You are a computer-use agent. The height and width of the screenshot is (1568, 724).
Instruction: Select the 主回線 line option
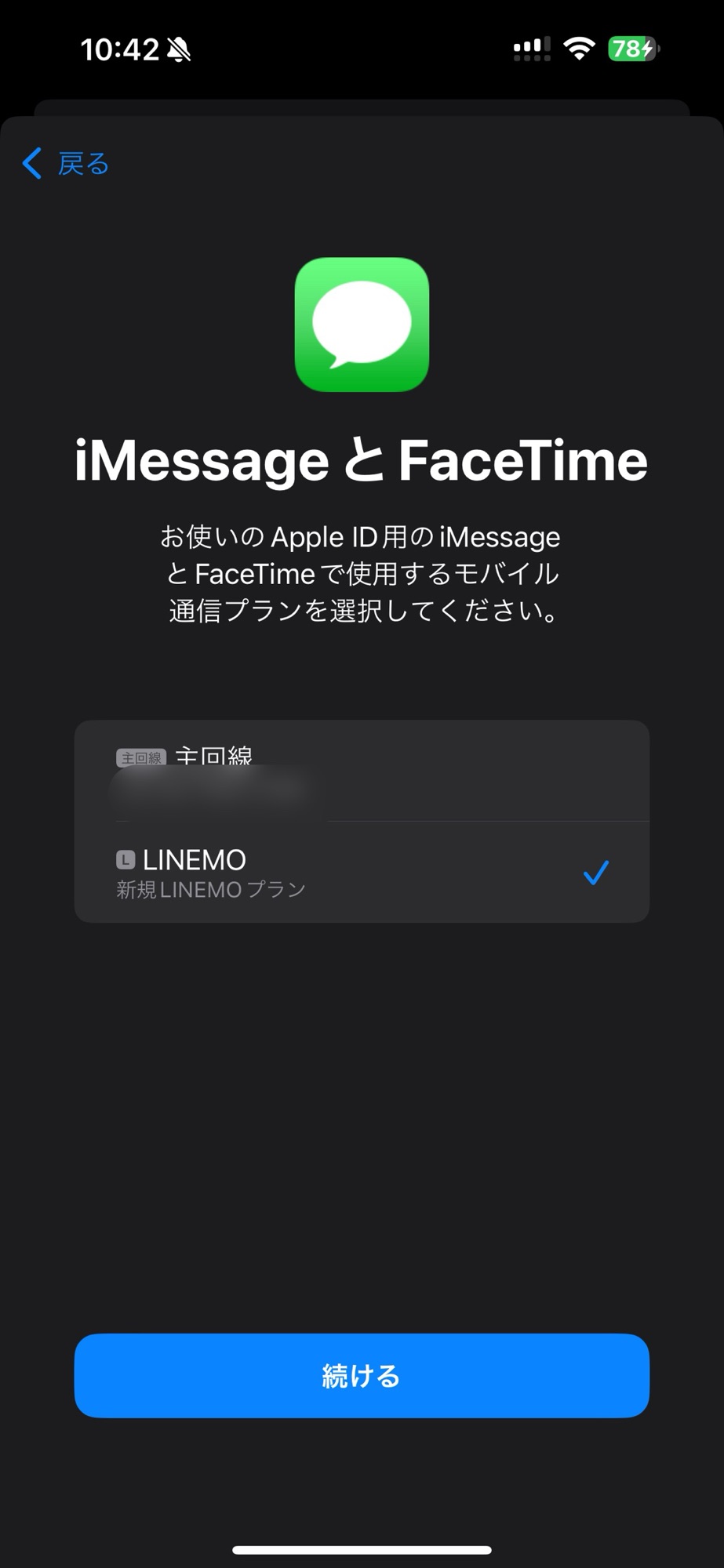point(361,771)
